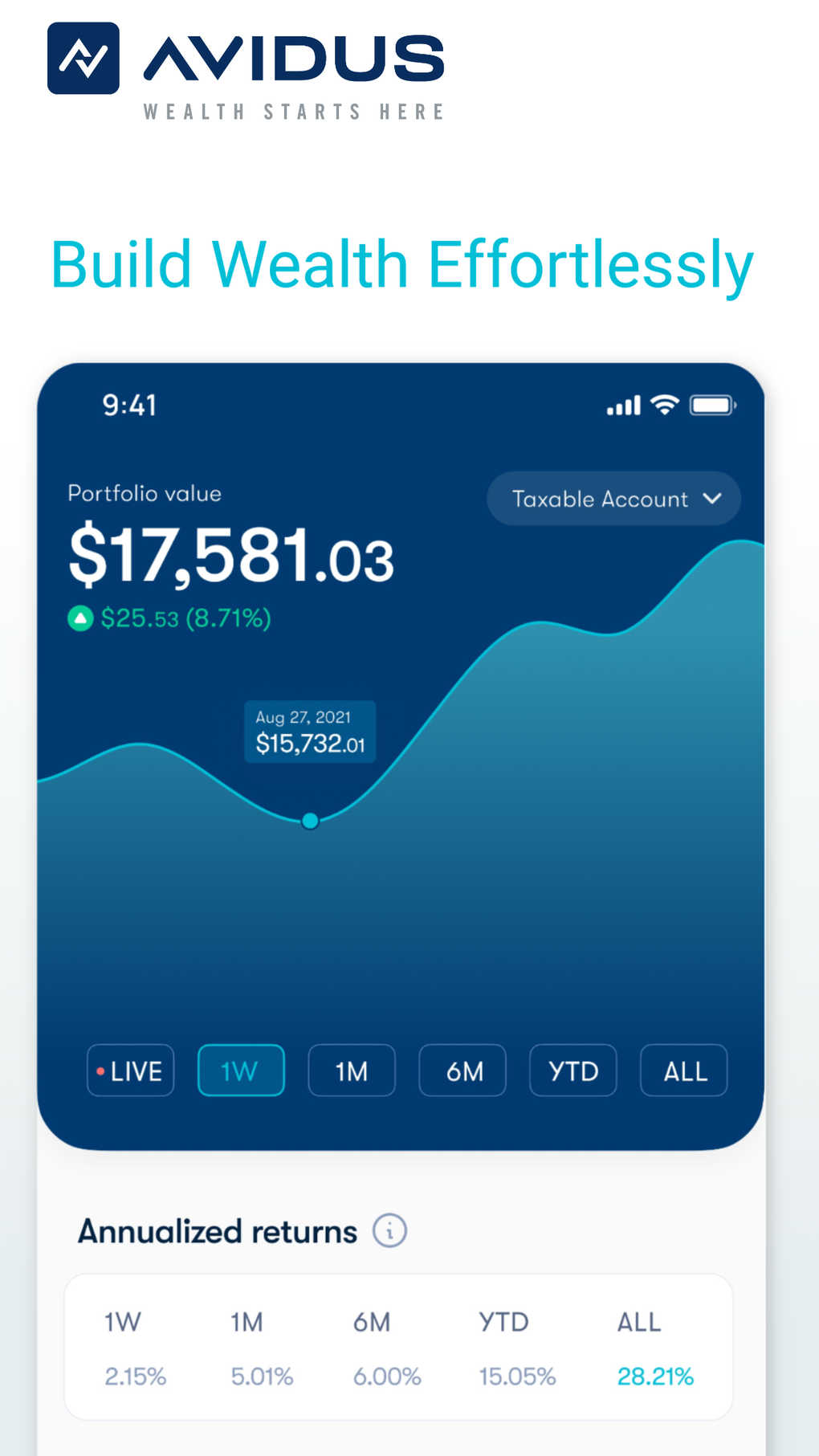
Task: Switch the chart to 1M view
Action: point(352,1071)
